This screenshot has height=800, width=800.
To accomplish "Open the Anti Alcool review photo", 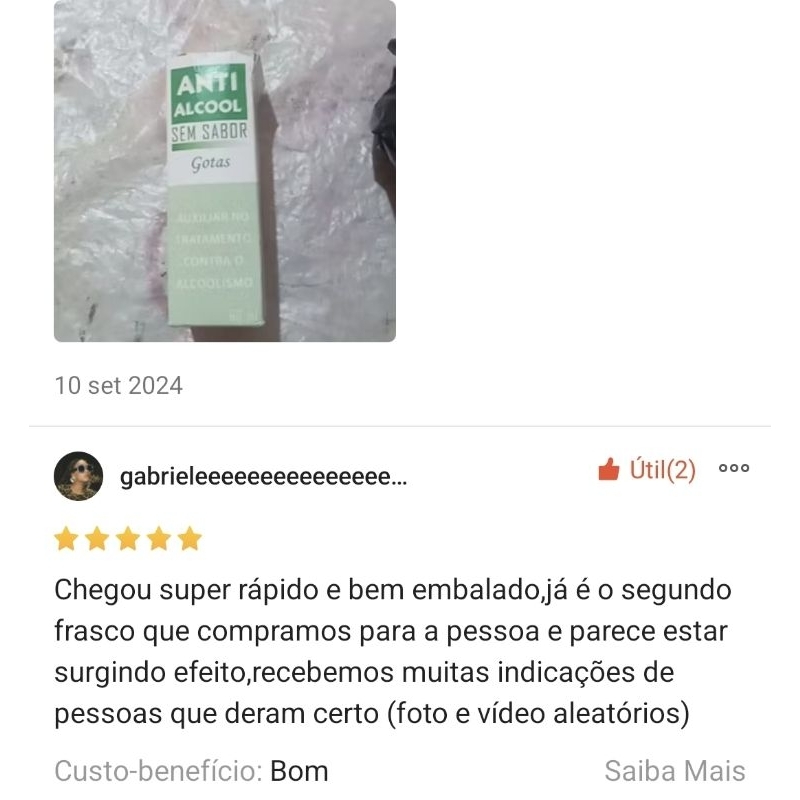I will 224,171.
